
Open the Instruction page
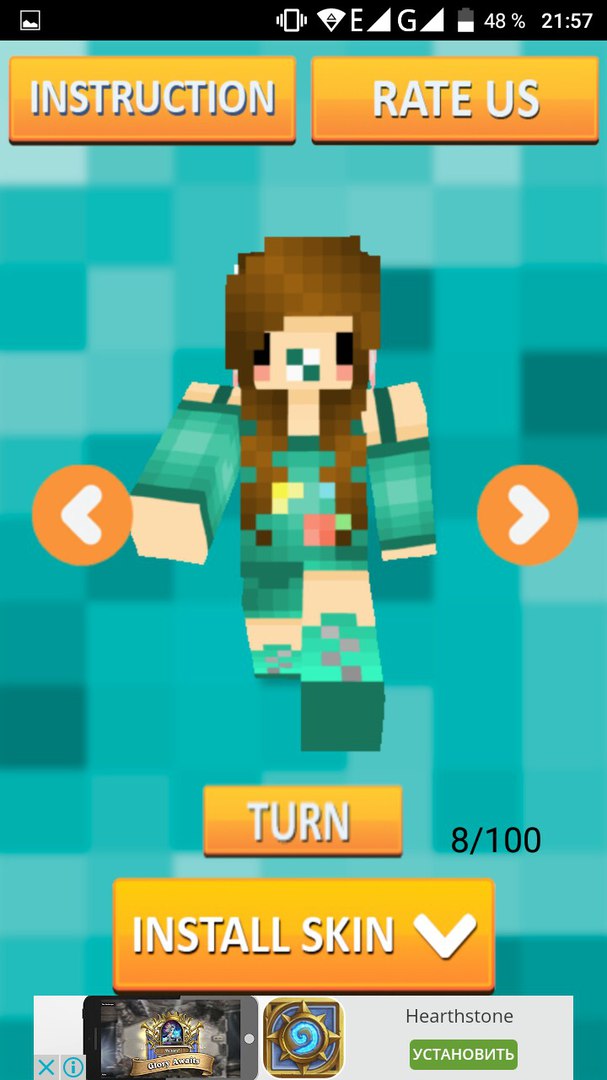pyautogui.click(x=152, y=98)
